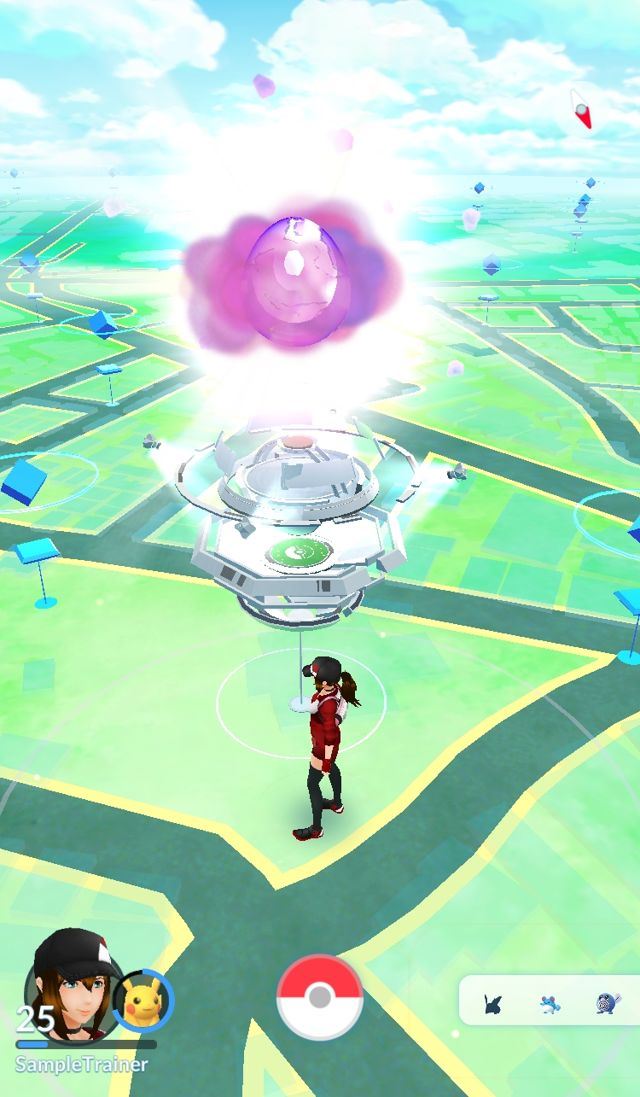Open the nearby Pokémon tracker
This screenshot has height=1097, width=640.
(548, 1001)
